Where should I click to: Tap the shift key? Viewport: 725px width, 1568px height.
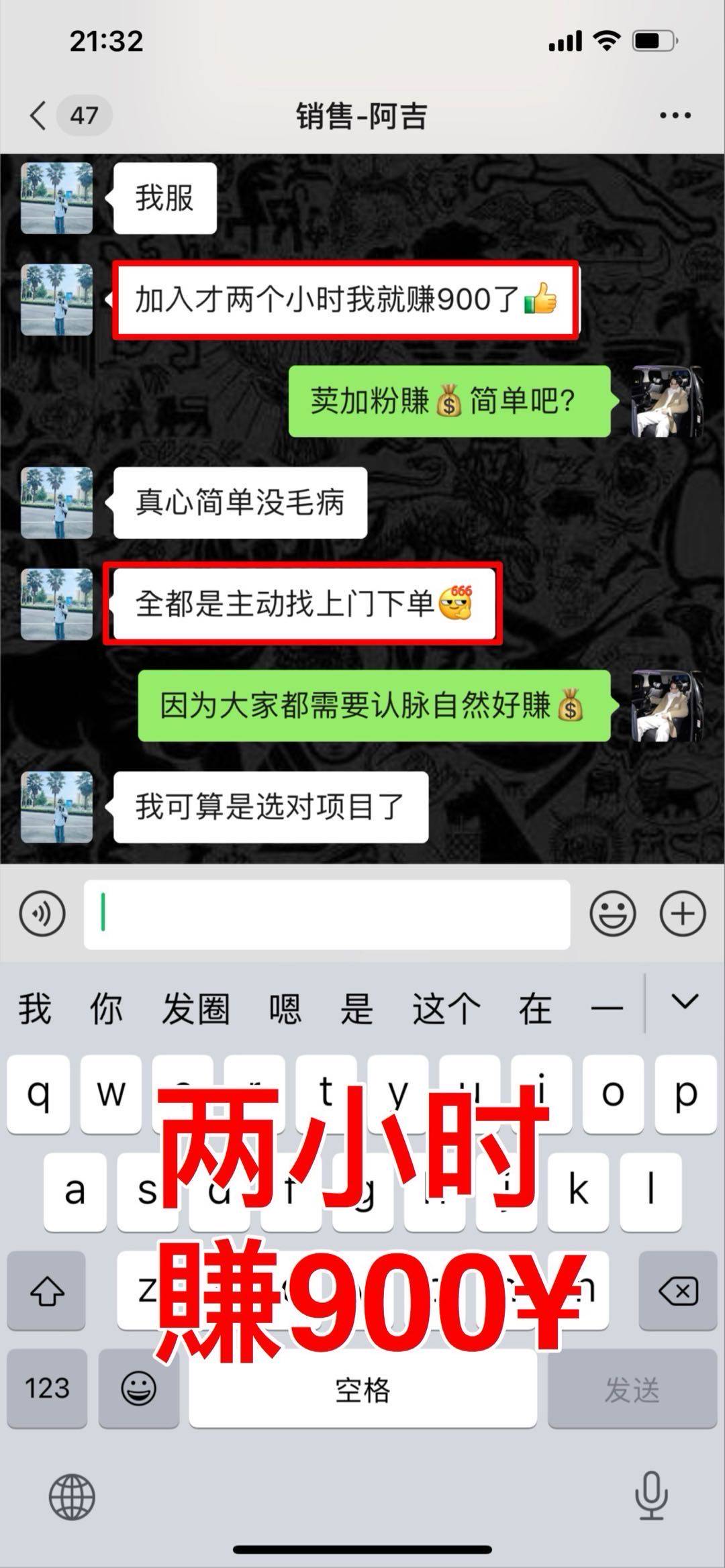[46, 1291]
